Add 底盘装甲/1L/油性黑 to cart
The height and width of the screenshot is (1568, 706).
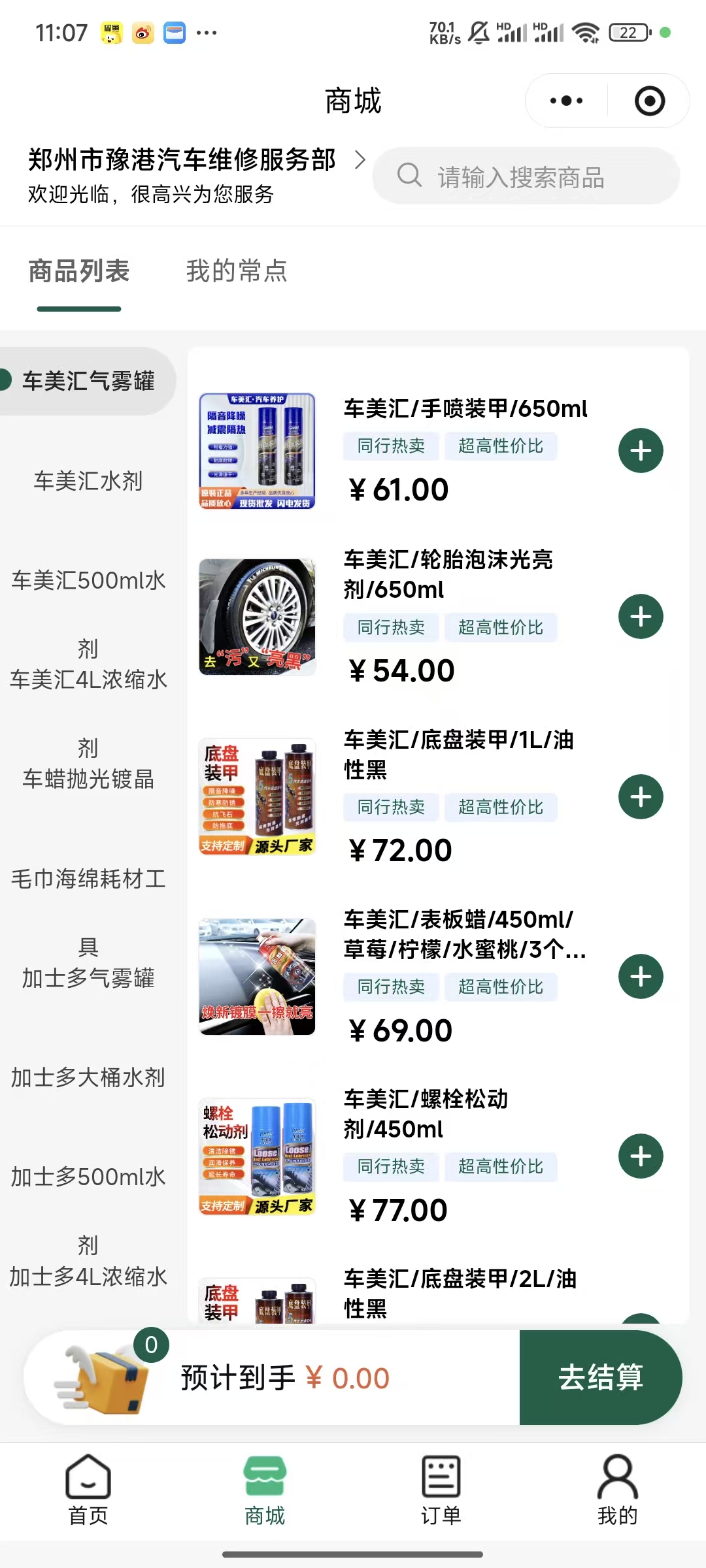click(x=641, y=797)
